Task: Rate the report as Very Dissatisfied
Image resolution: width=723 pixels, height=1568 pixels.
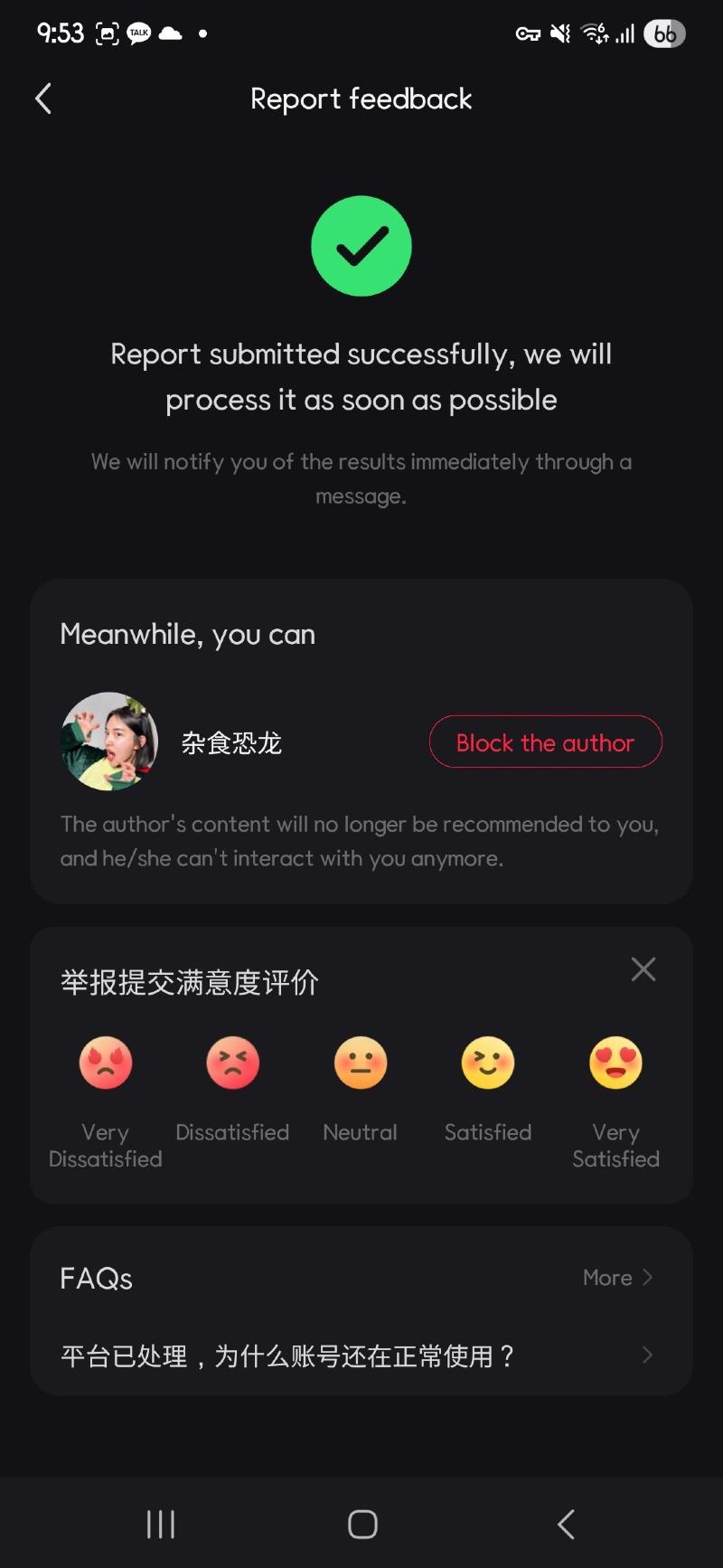Action: [106, 1063]
